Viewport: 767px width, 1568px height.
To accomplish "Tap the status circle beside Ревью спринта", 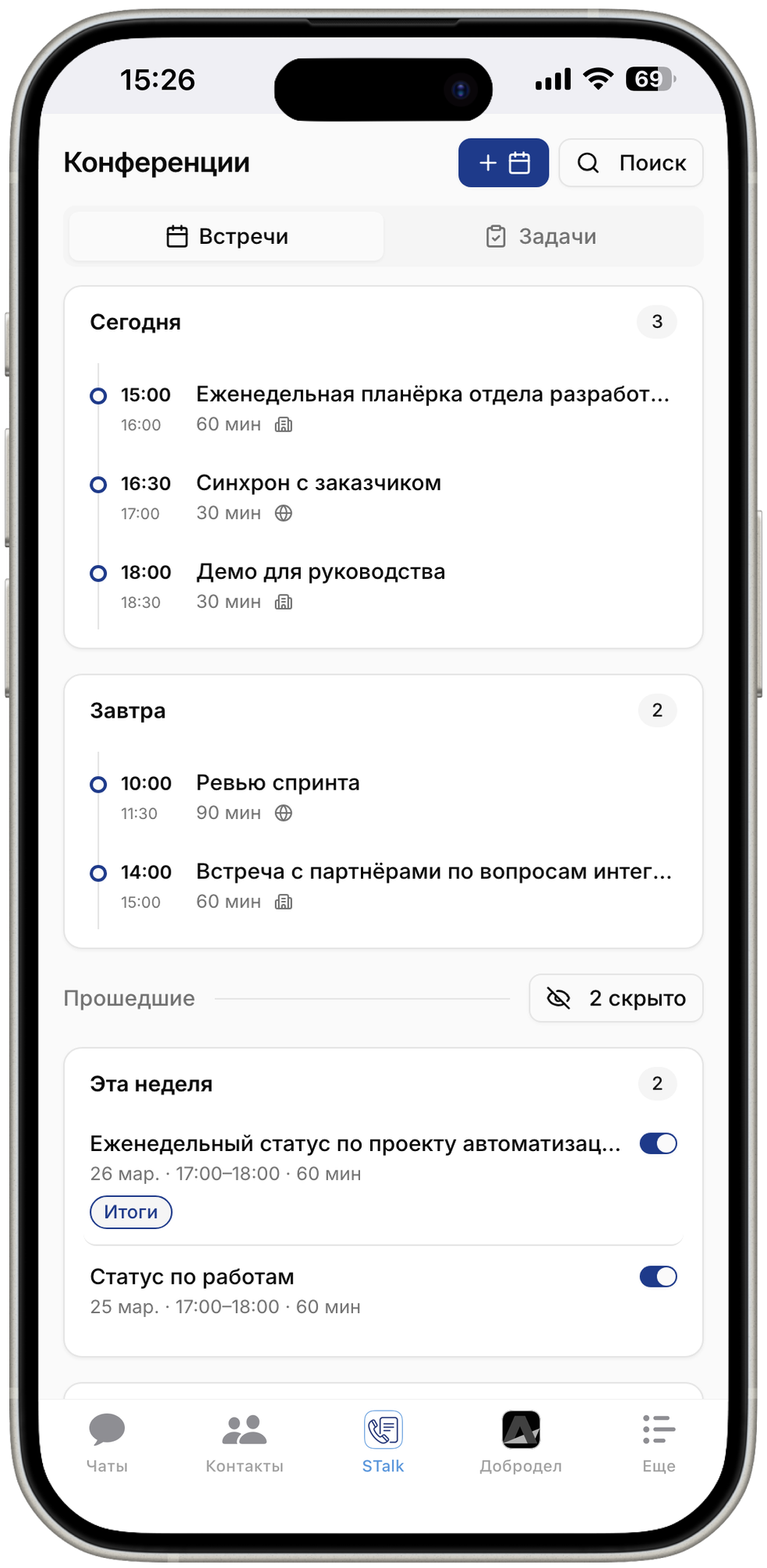I will [98, 784].
